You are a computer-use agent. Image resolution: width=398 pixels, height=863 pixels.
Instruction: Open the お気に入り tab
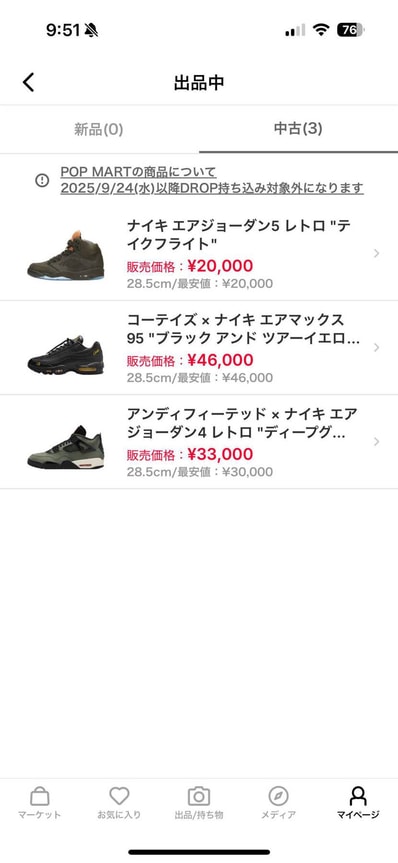pyautogui.click(x=119, y=804)
